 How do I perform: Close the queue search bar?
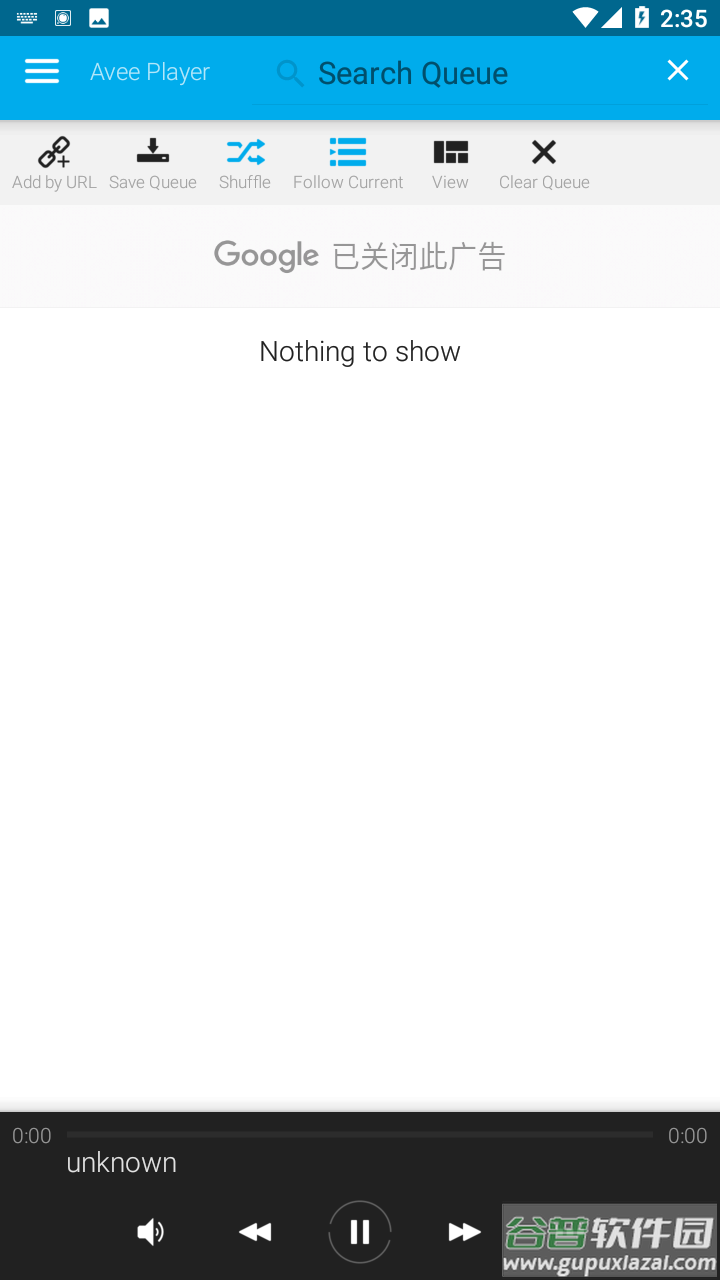678,70
